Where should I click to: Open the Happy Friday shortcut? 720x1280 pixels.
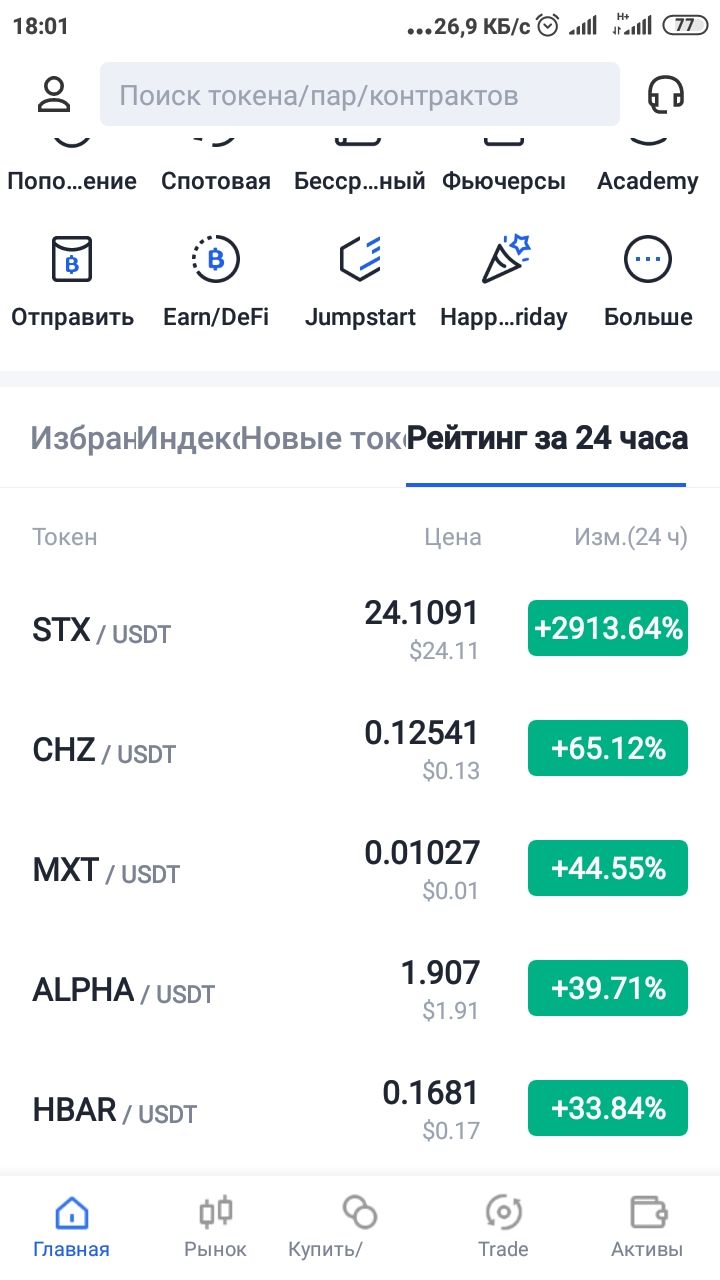pos(504,282)
